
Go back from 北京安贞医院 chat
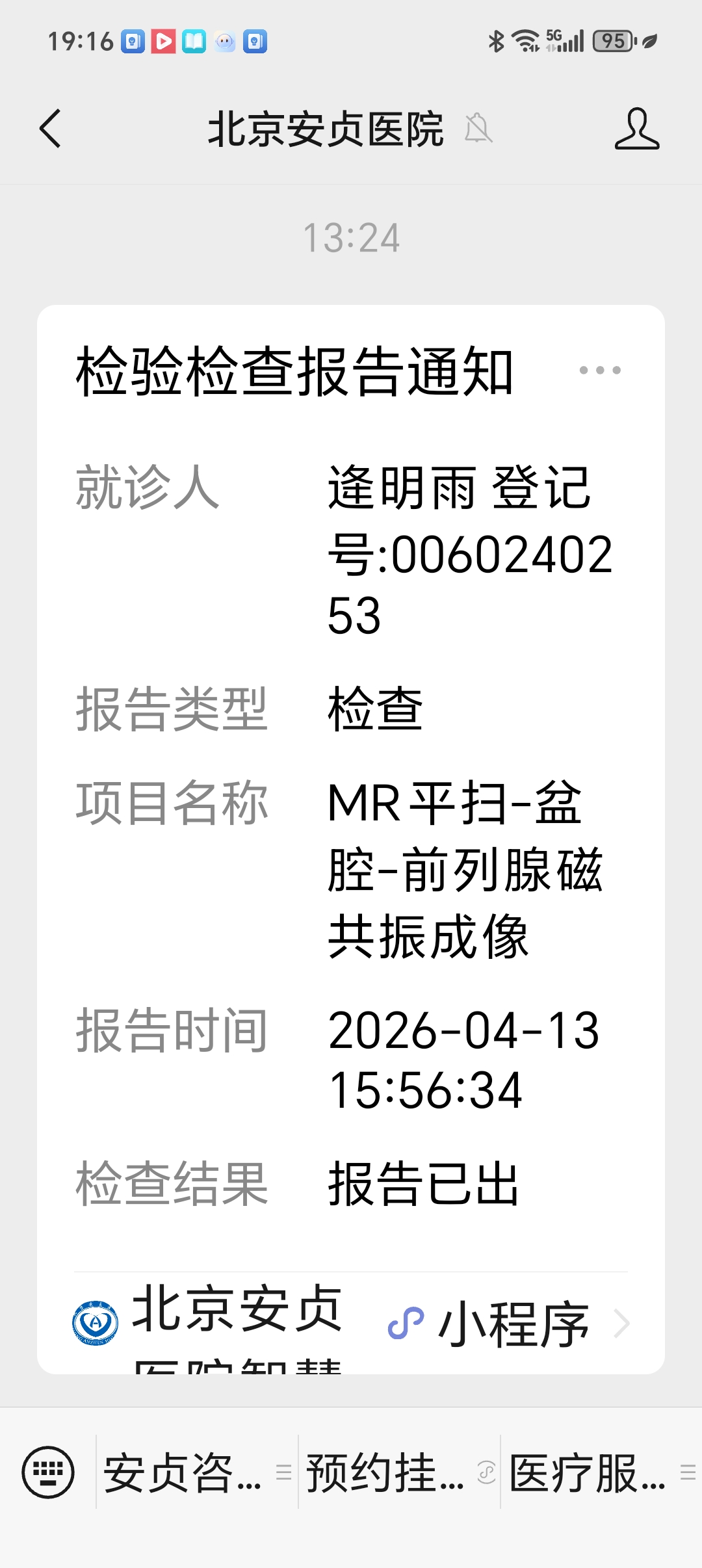pos(51,129)
